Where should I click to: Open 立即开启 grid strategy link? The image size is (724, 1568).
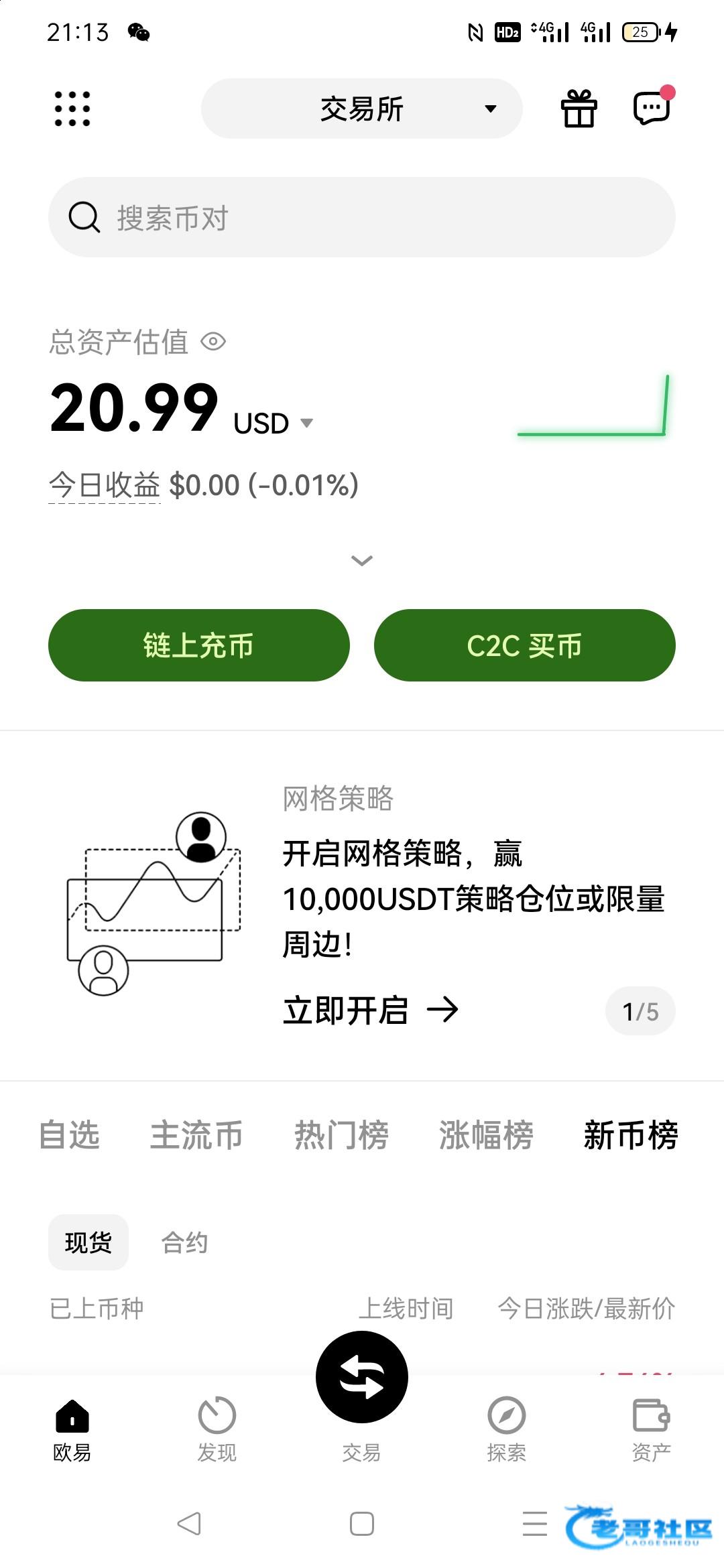pos(370,1009)
